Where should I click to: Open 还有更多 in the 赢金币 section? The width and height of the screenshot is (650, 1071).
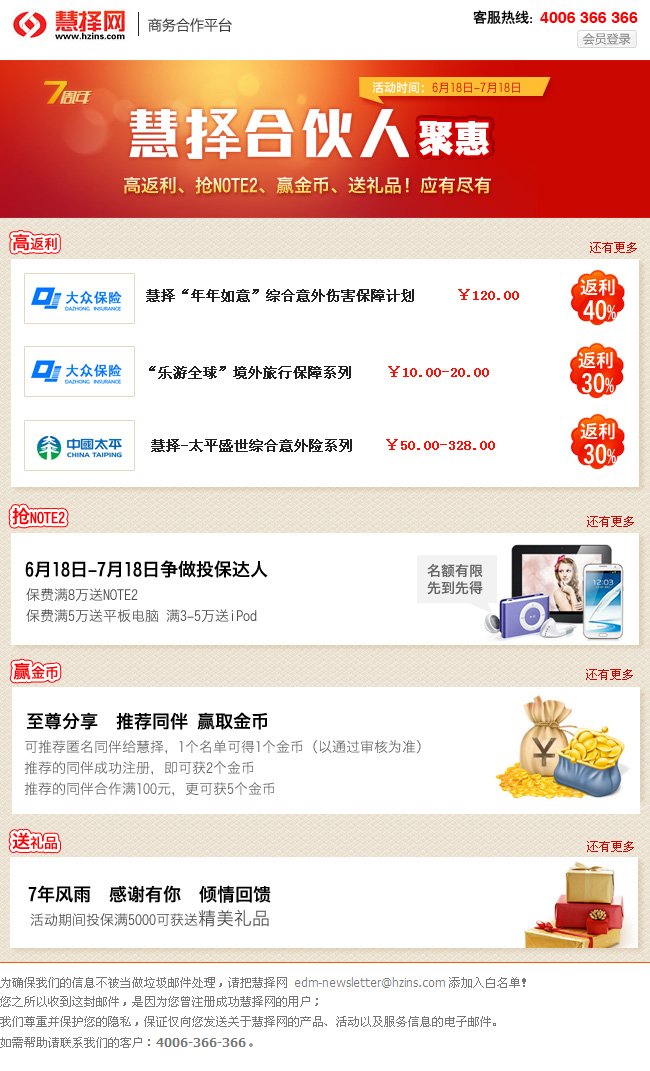point(609,674)
